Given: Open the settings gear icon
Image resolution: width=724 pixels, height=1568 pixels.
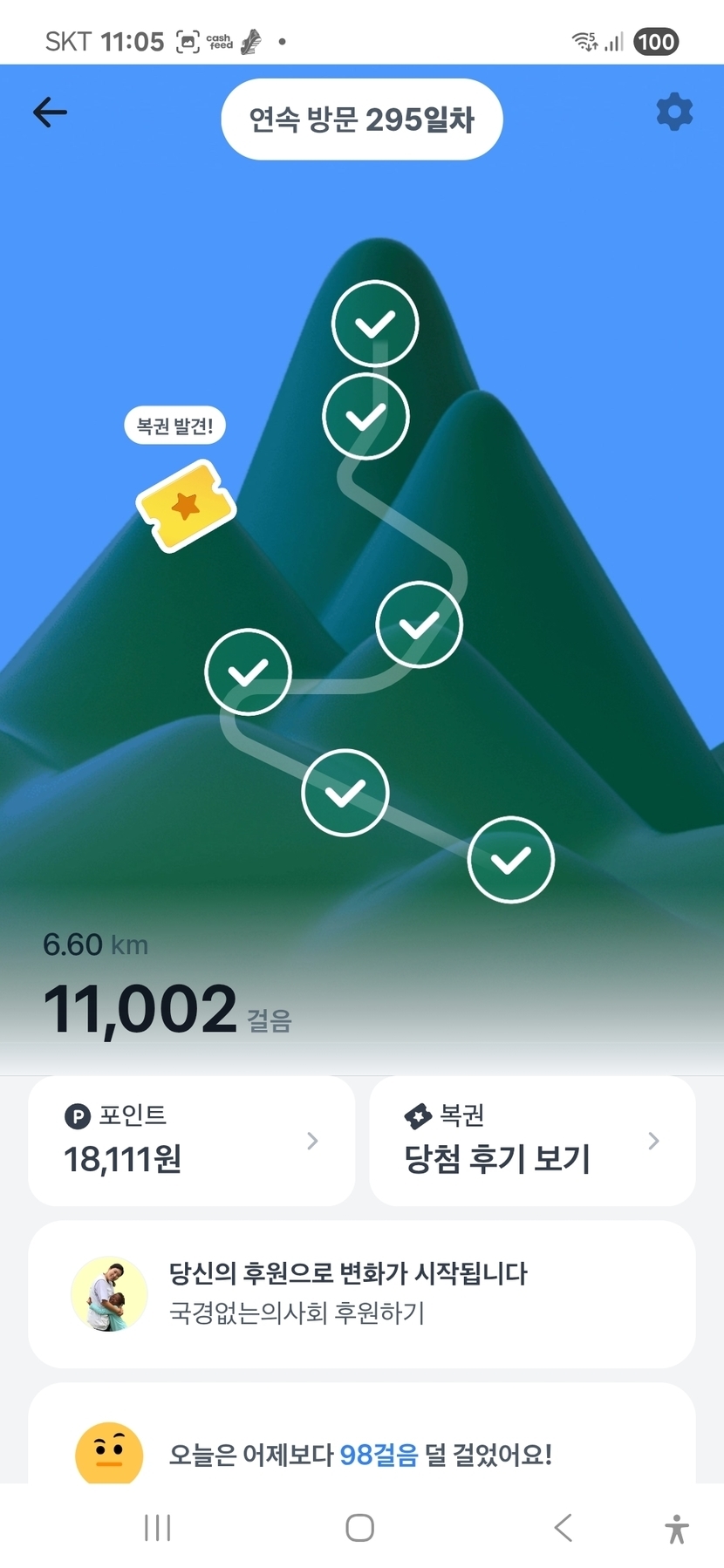Looking at the screenshot, I should tap(673, 112).
